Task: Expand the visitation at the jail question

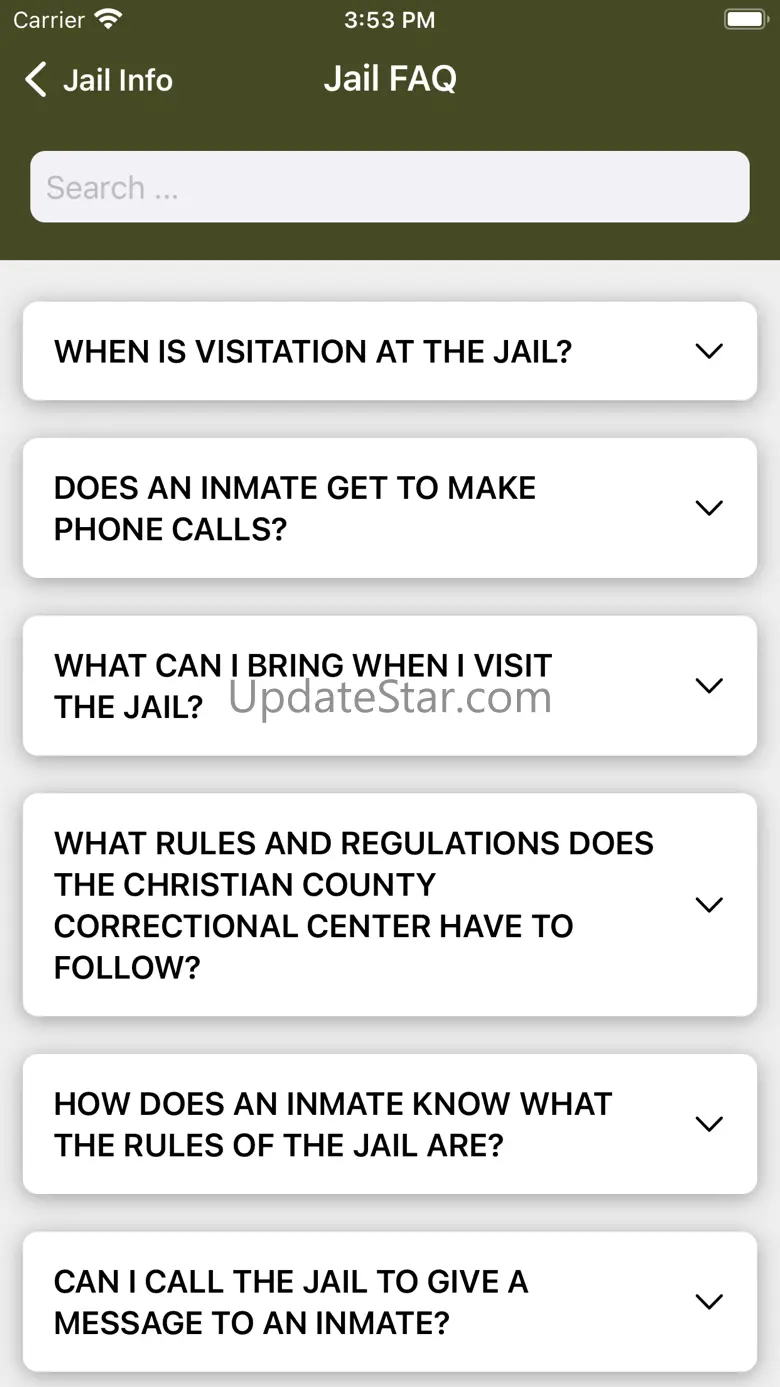Action: coord(389,351)
